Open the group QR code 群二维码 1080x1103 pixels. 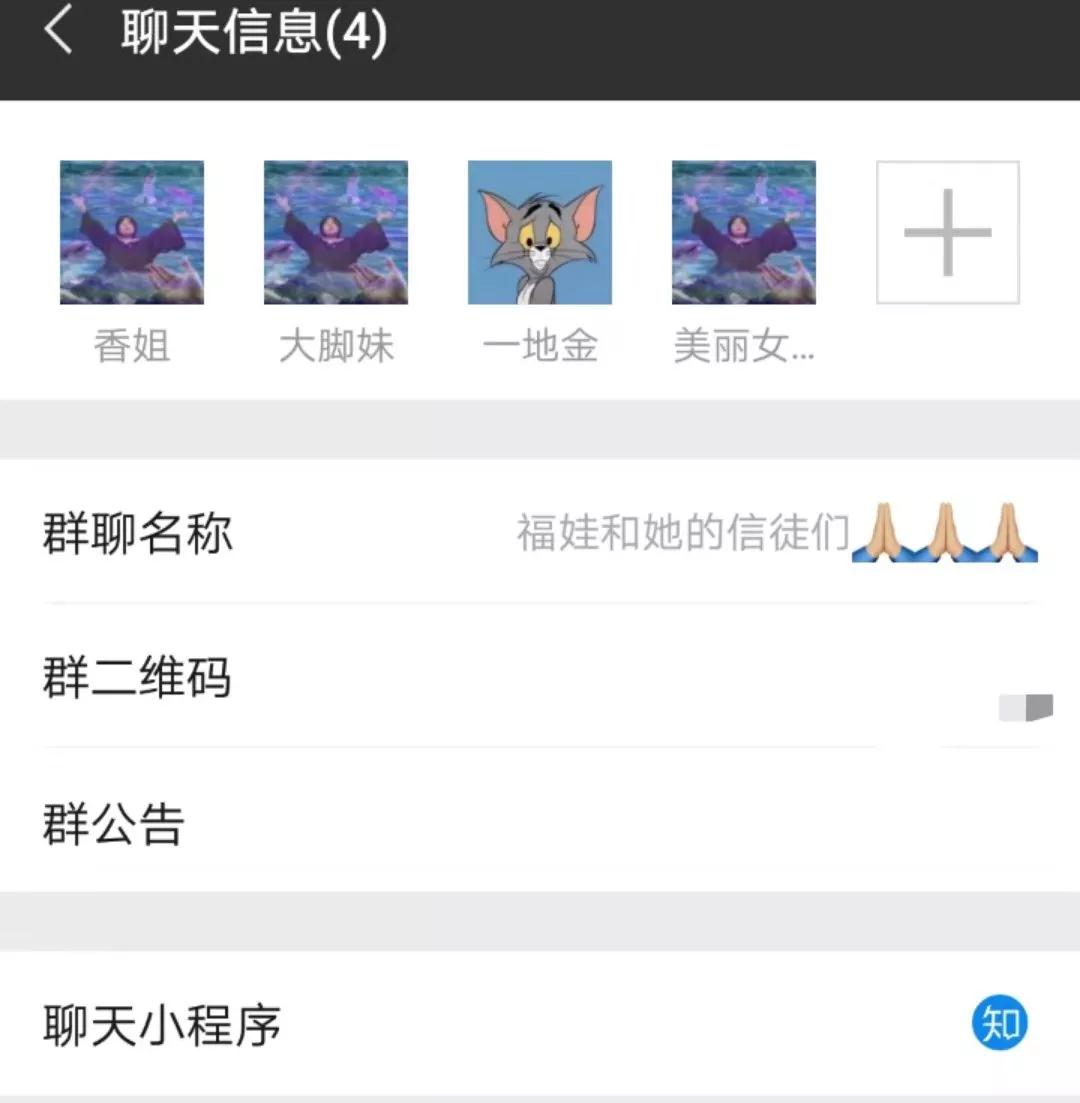540,677
